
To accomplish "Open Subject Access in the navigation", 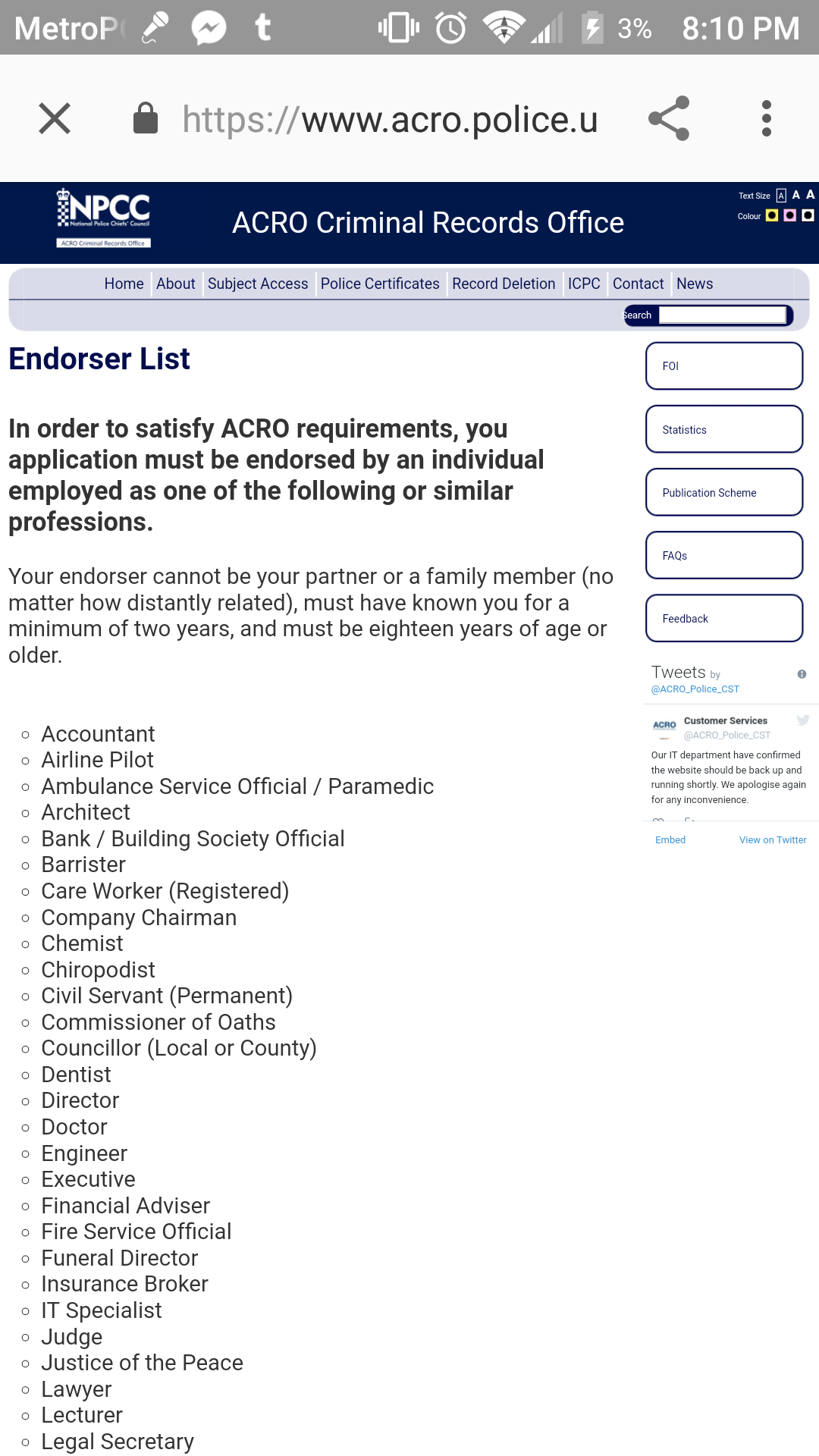I will coord(258,284).
